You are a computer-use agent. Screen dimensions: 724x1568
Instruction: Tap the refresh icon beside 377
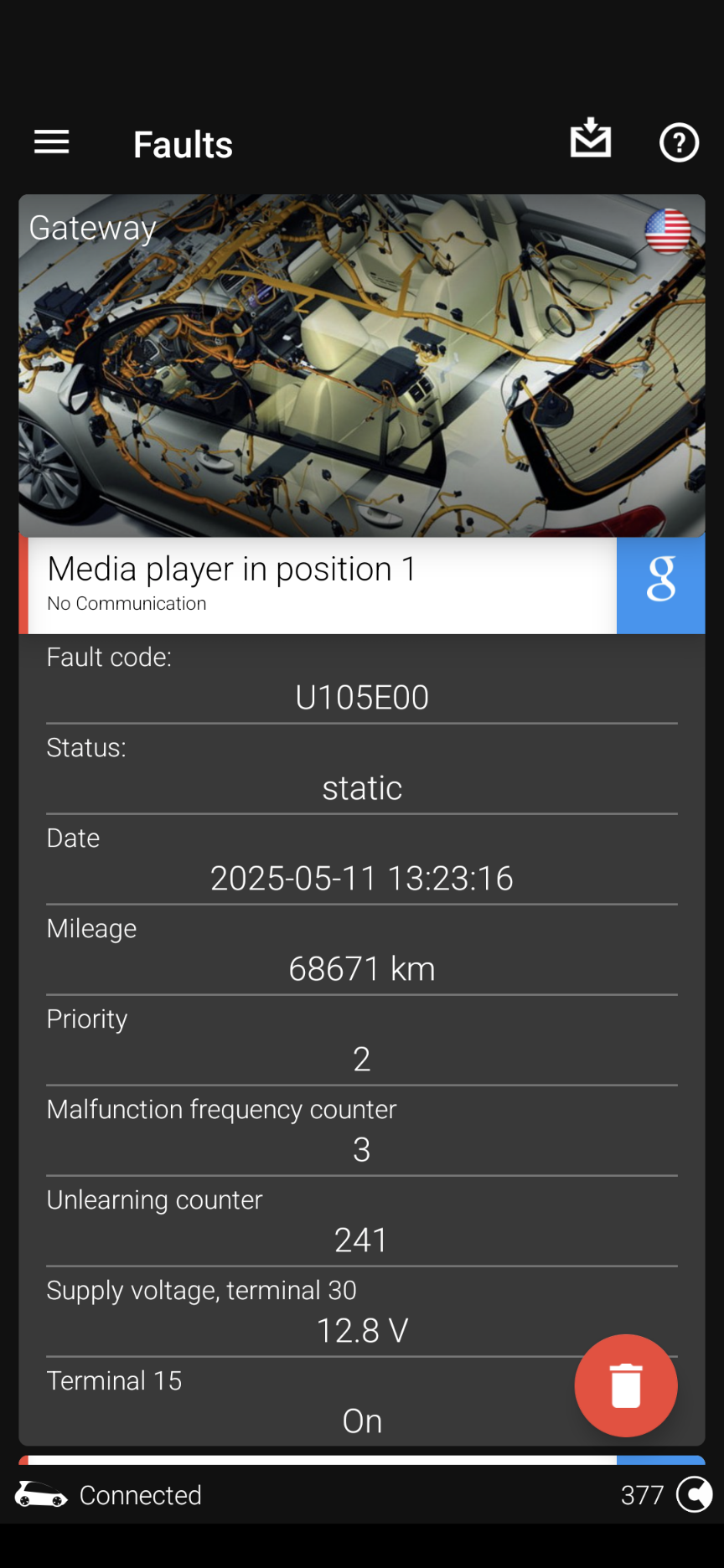tap(694, 1494)
